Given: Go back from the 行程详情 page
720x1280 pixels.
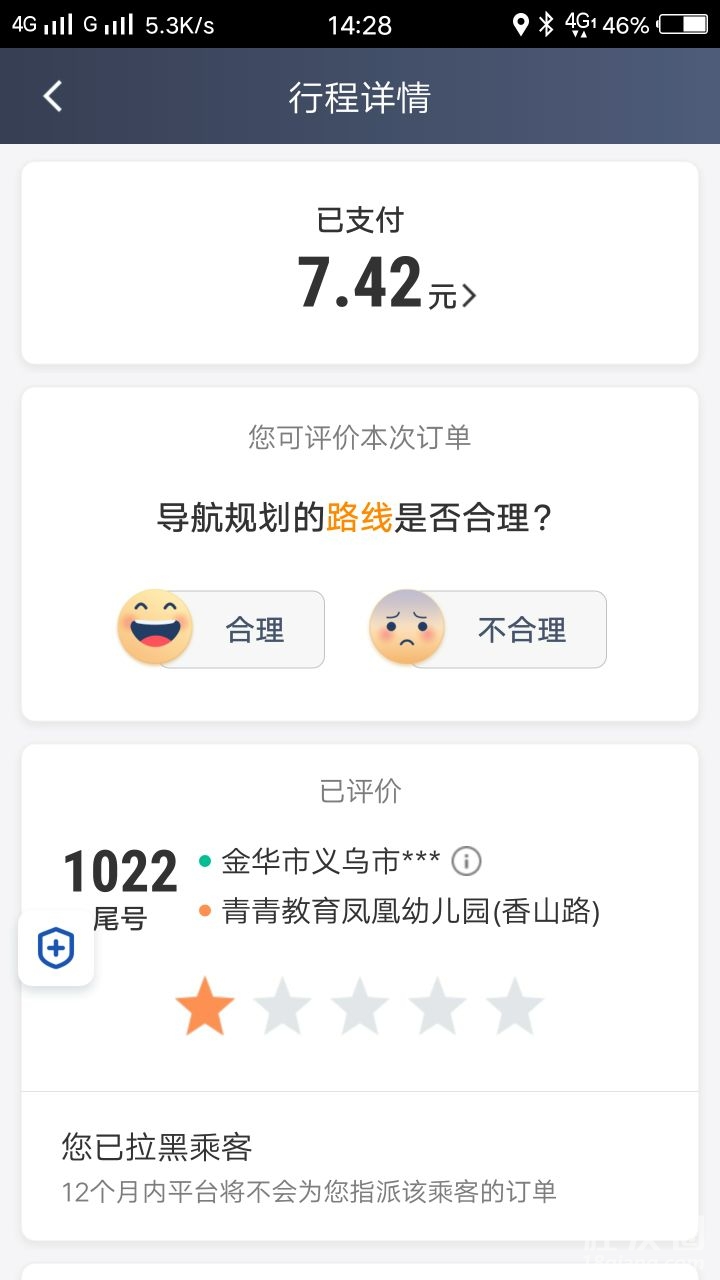Looking at the screenshot, I should coord(53,97).
